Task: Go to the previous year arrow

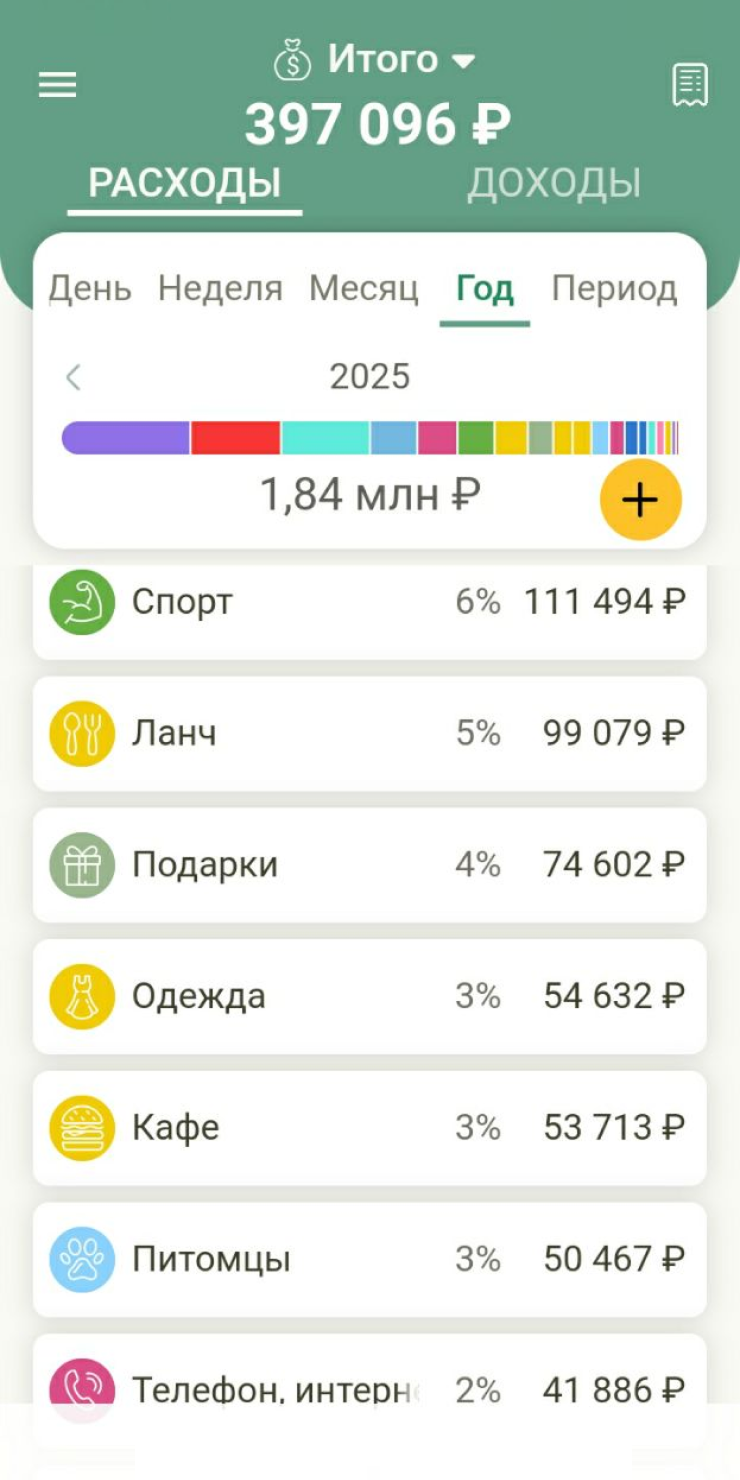Action: [x=73, y=377]
